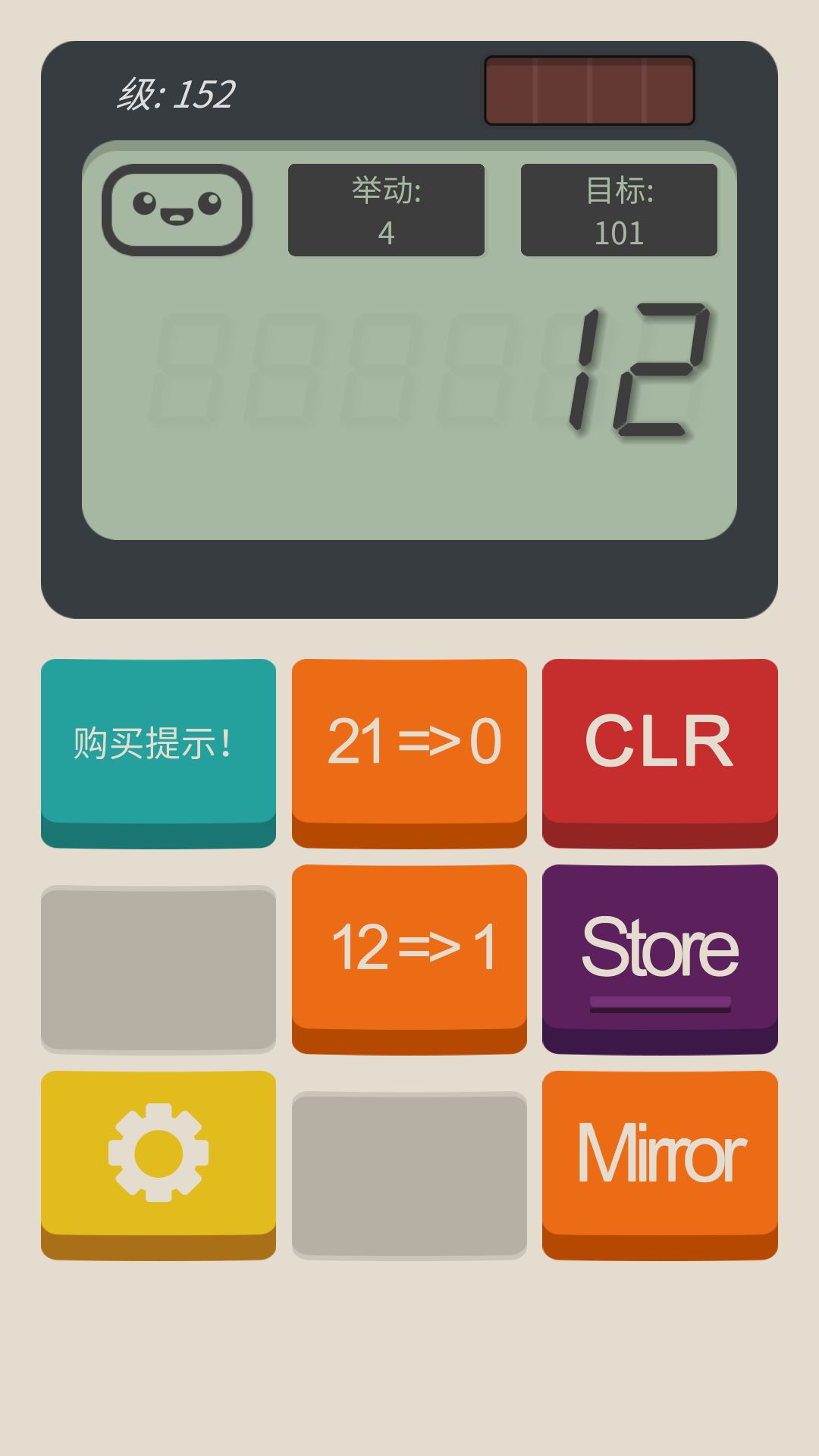Viewport: 819px width, 1456px height.
Task: Click the brown solar panel strip
Action: tap(590, 89)
